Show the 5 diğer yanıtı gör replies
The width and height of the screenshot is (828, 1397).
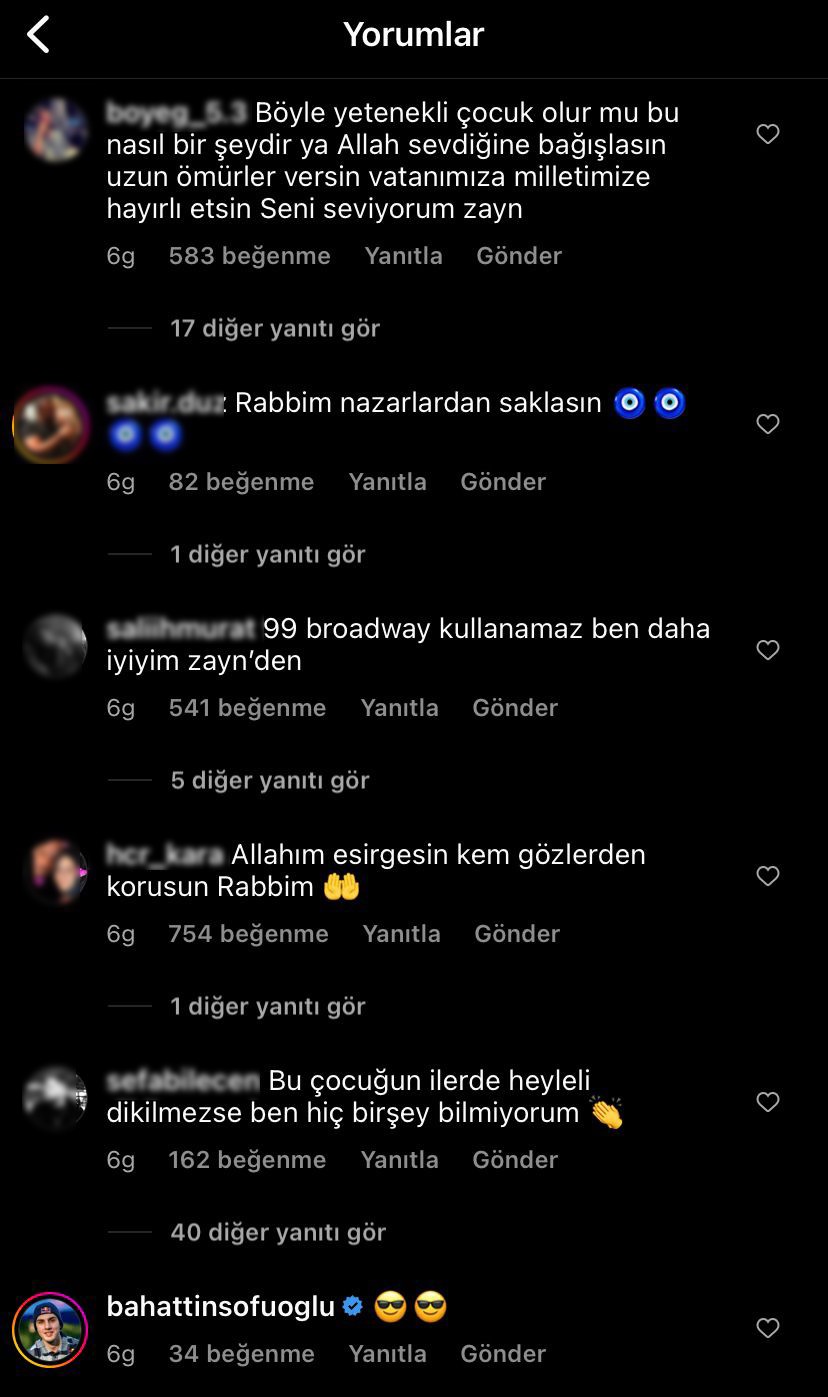[x=269, y=780]
